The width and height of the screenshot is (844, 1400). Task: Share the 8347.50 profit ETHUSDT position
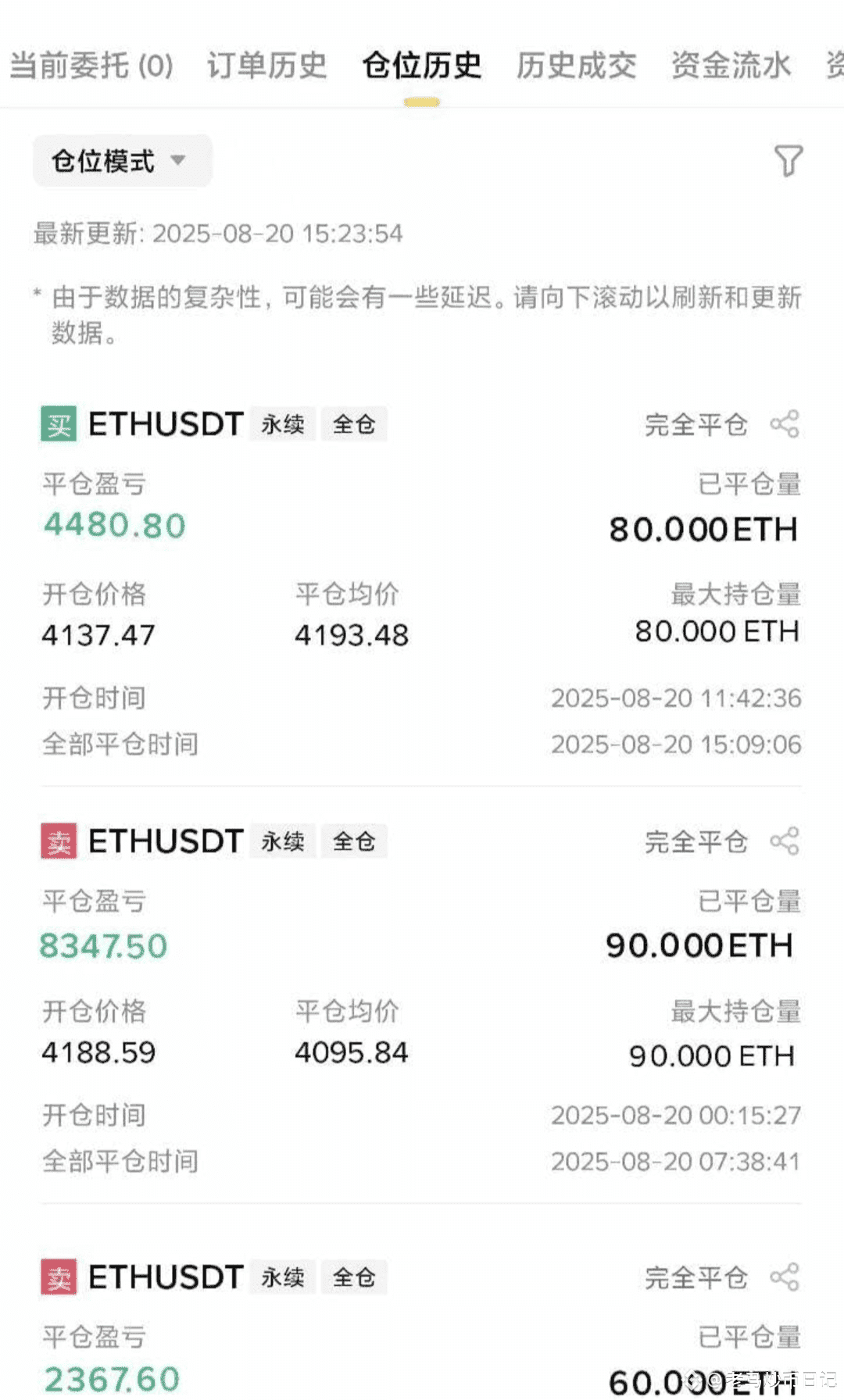785,841
